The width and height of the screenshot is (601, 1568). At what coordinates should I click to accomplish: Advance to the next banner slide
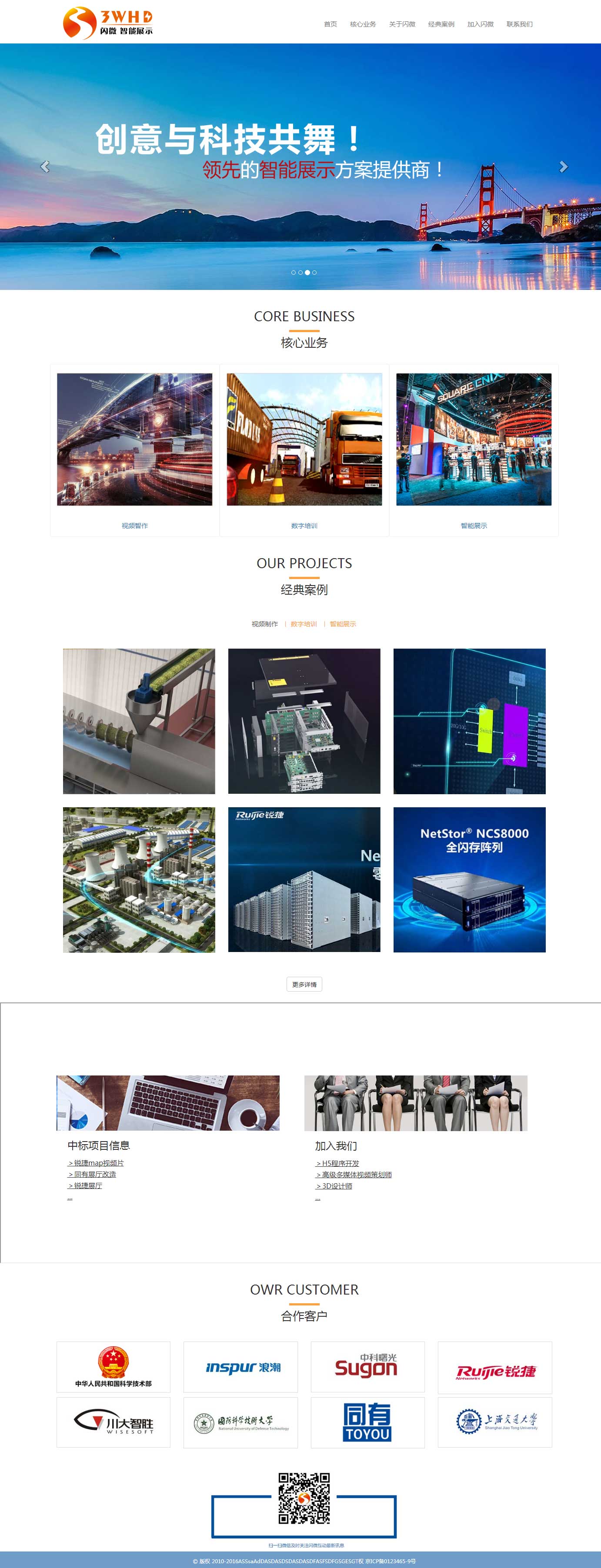pos(563,167)
